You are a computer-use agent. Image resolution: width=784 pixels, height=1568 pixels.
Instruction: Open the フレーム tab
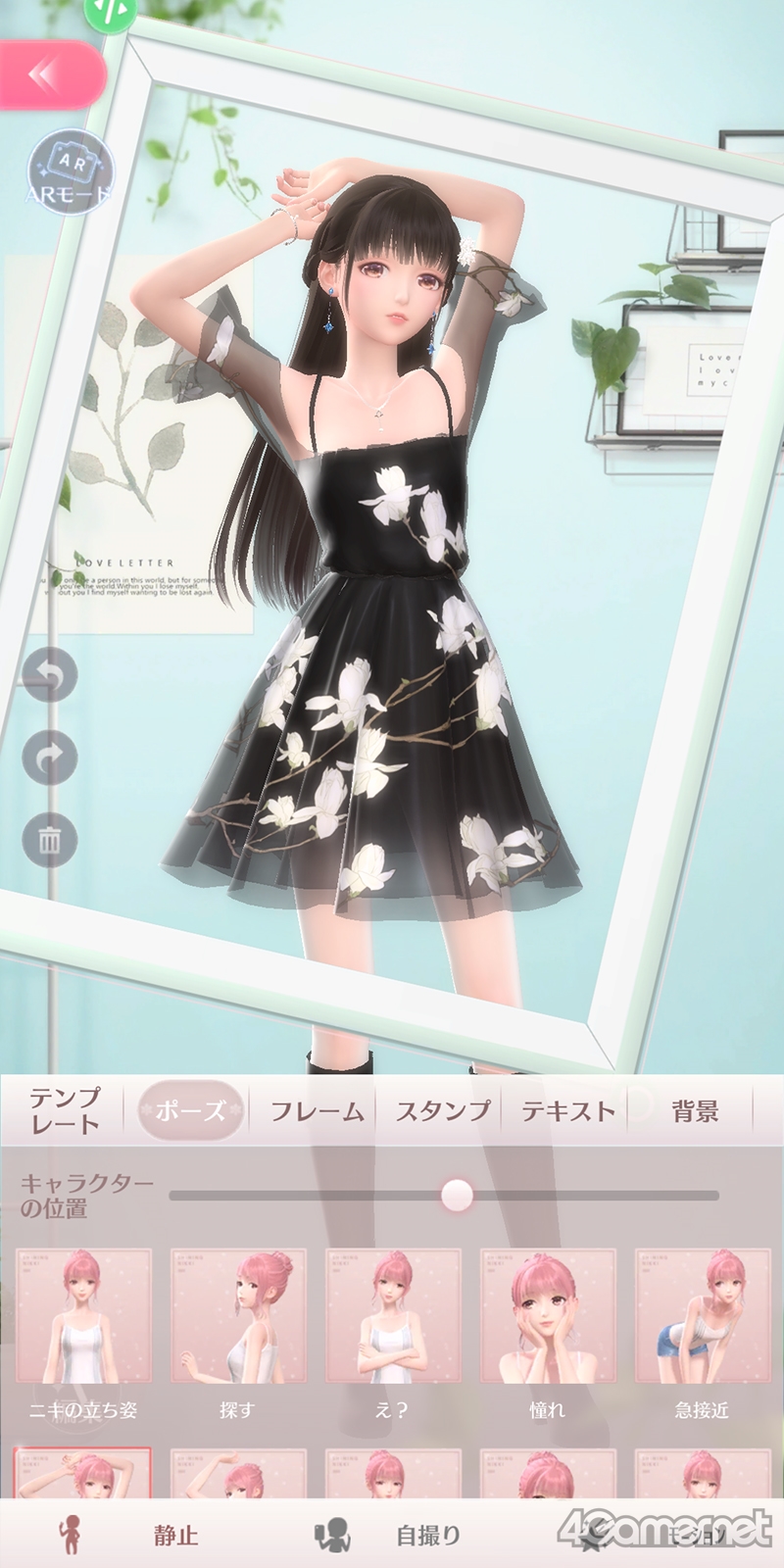point(316,1110)
